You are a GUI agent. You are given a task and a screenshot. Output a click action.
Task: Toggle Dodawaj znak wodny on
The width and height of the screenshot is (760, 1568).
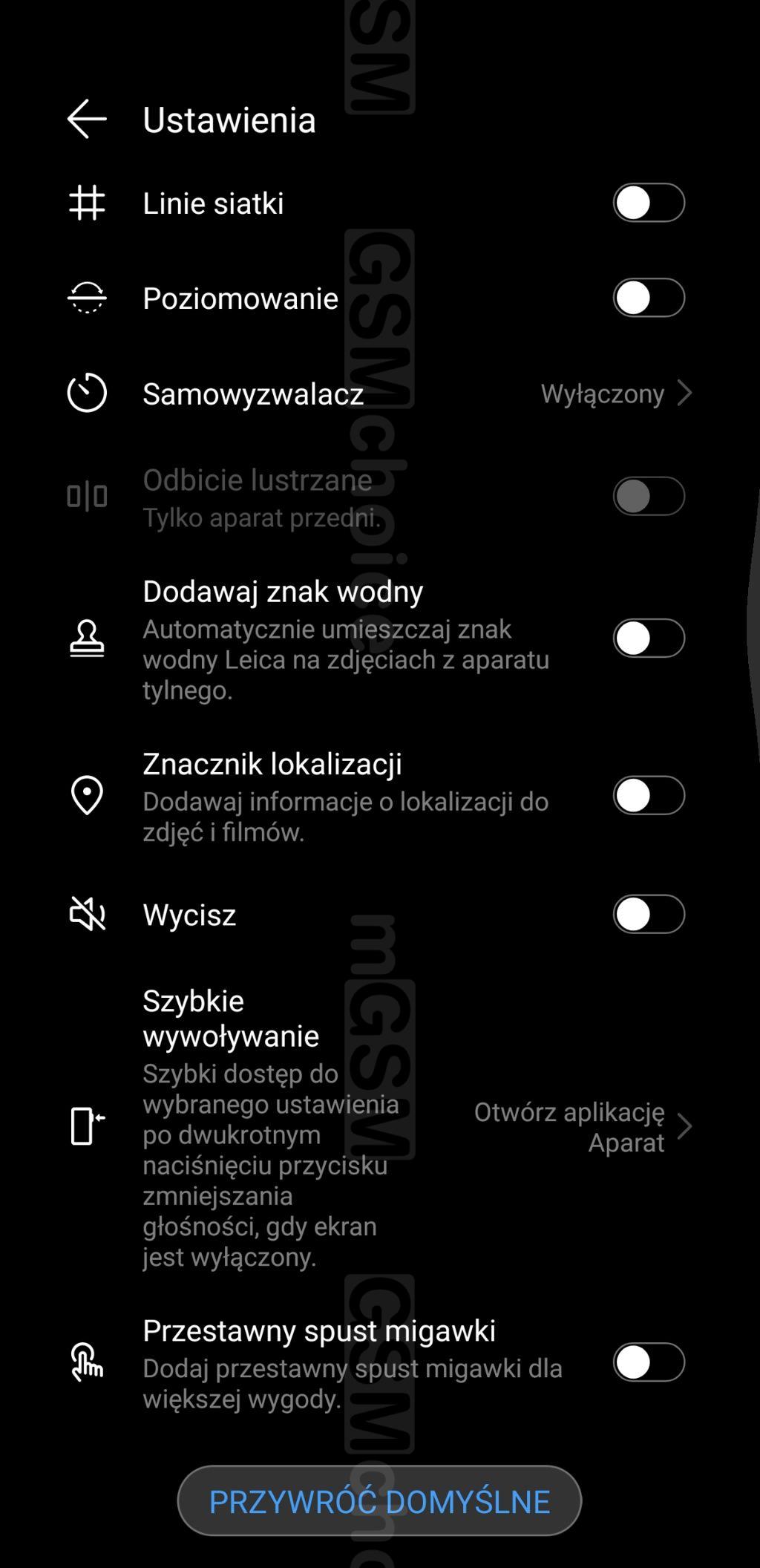click(x=648, y=638)
